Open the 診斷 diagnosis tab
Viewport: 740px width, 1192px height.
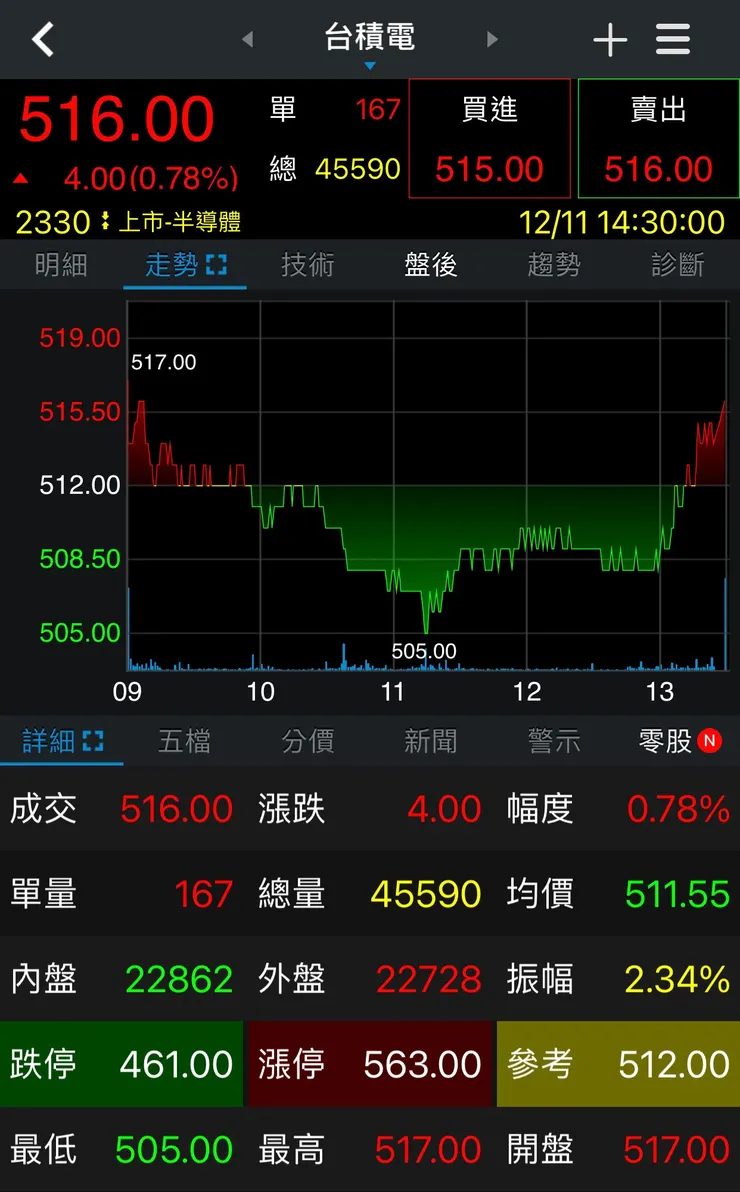[x=676, y=265]
